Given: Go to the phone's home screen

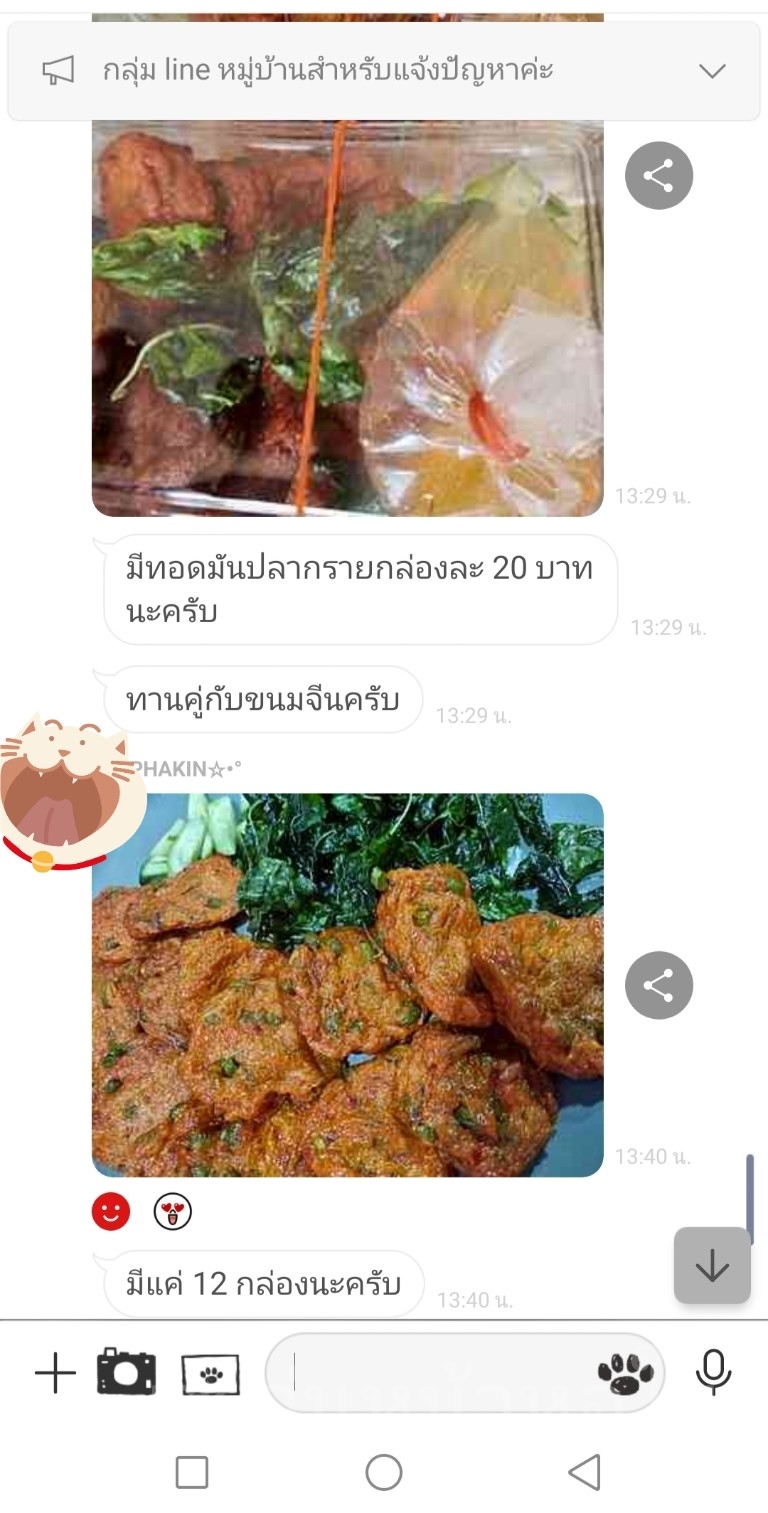Looking at the screenshot, I should 384,1472.
